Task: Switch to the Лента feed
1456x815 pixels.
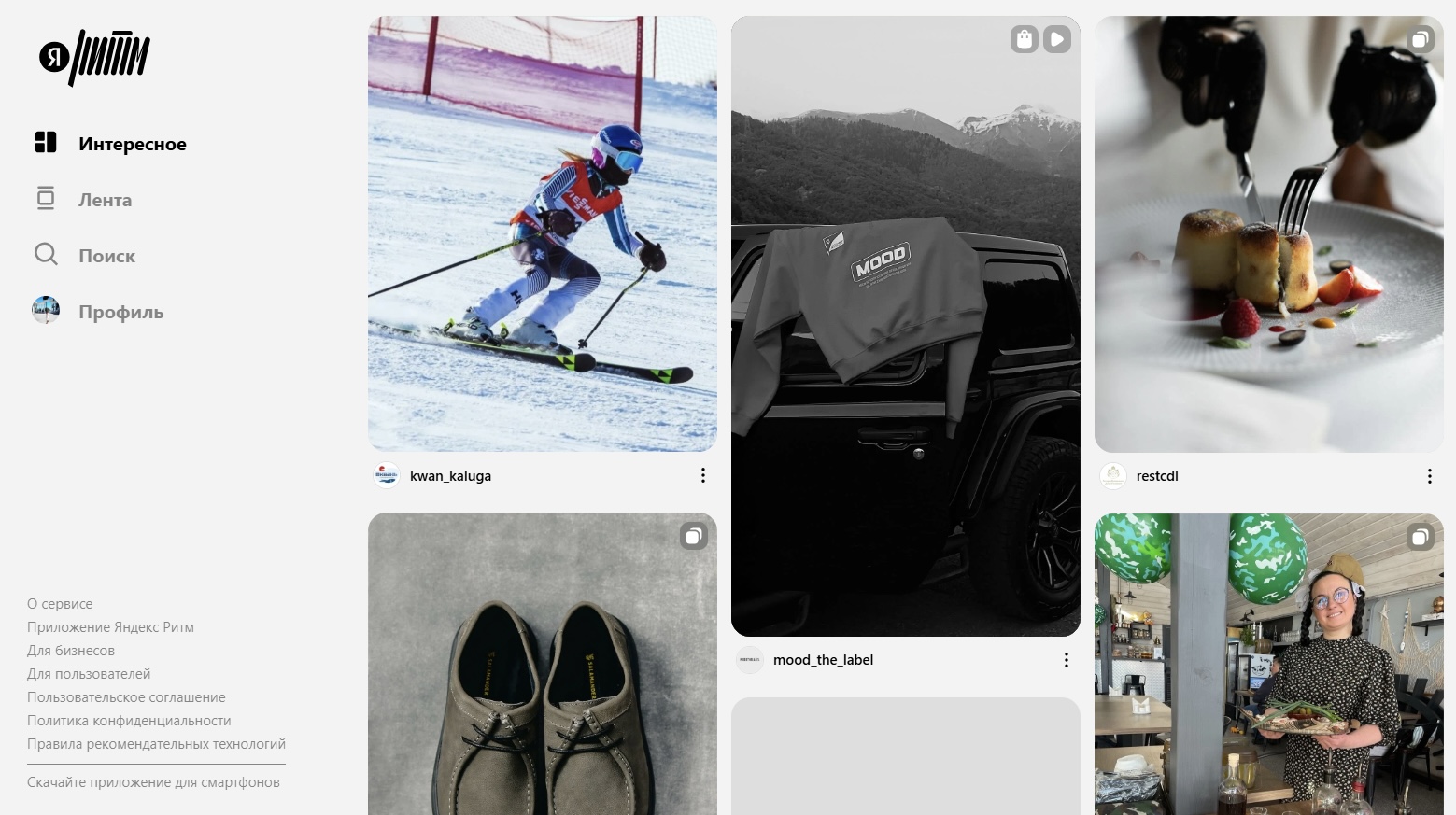Action: [x=105, y=200]
